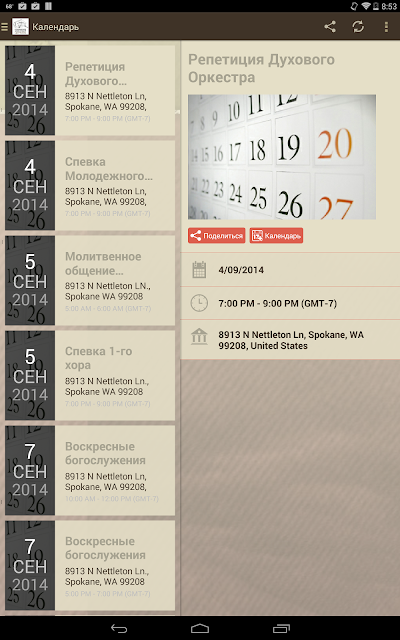This screenshot has height=640, width=400.
Task: Open Воскресные богослужения at 5:00 PM
Action: click(90, 565)
